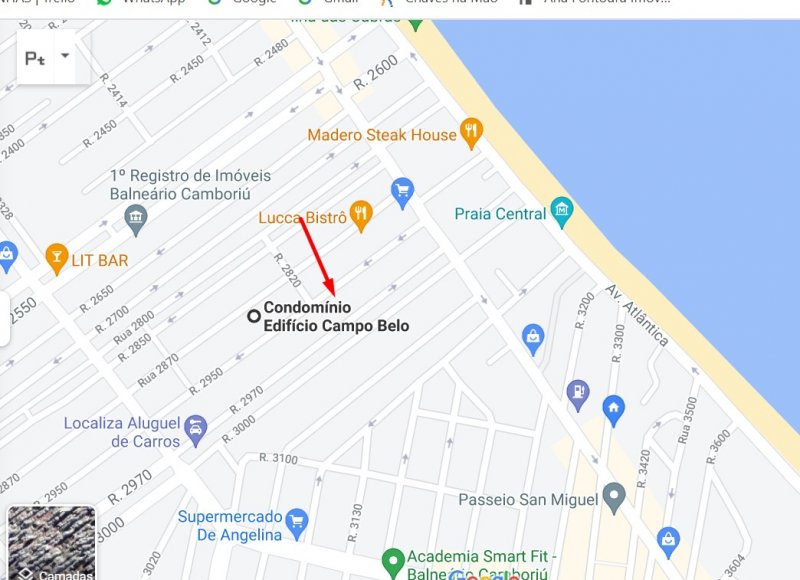This screenshot has width=800, height=580.
Task: Select the Madero Steak House pin
Action: 472,133
